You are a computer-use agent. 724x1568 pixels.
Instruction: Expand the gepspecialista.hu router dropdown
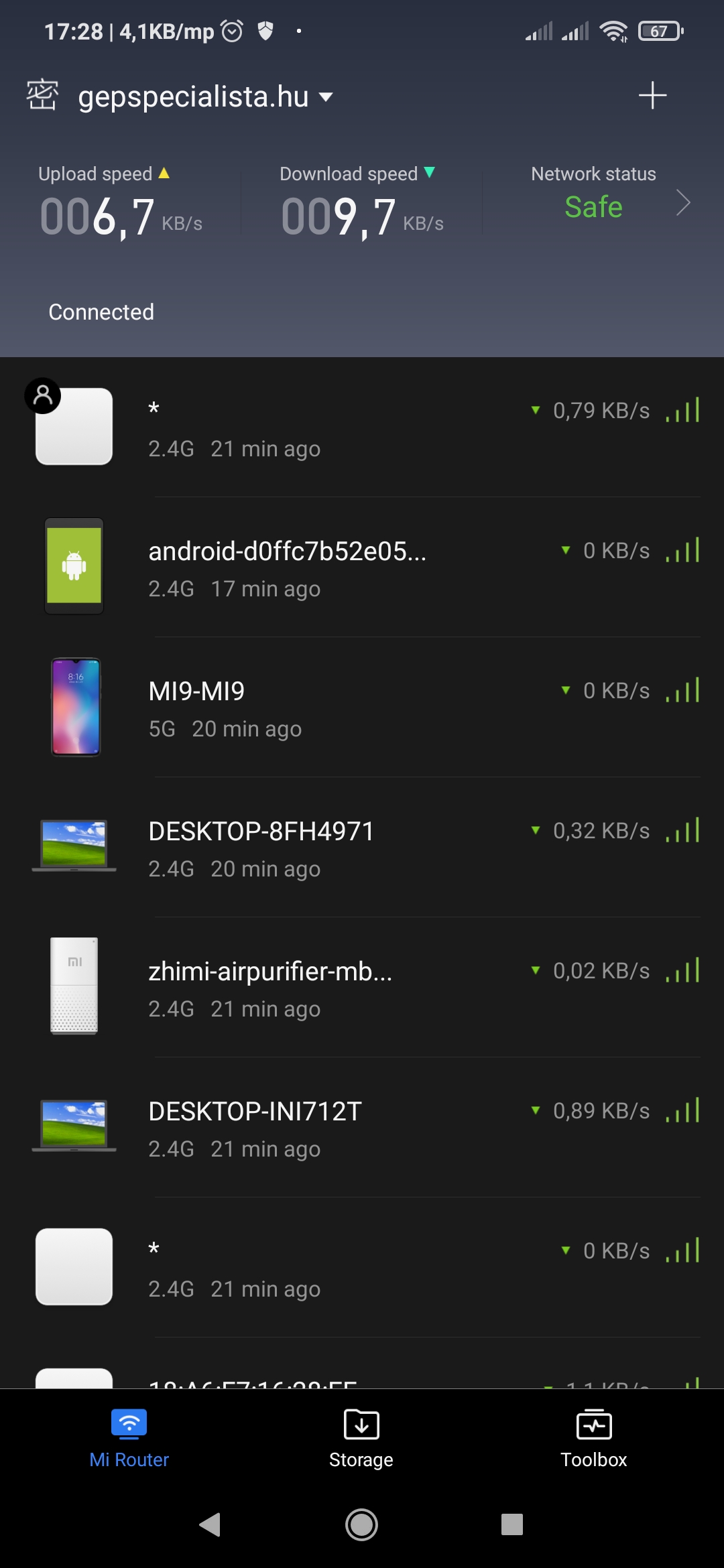click(x=326, y=97)
